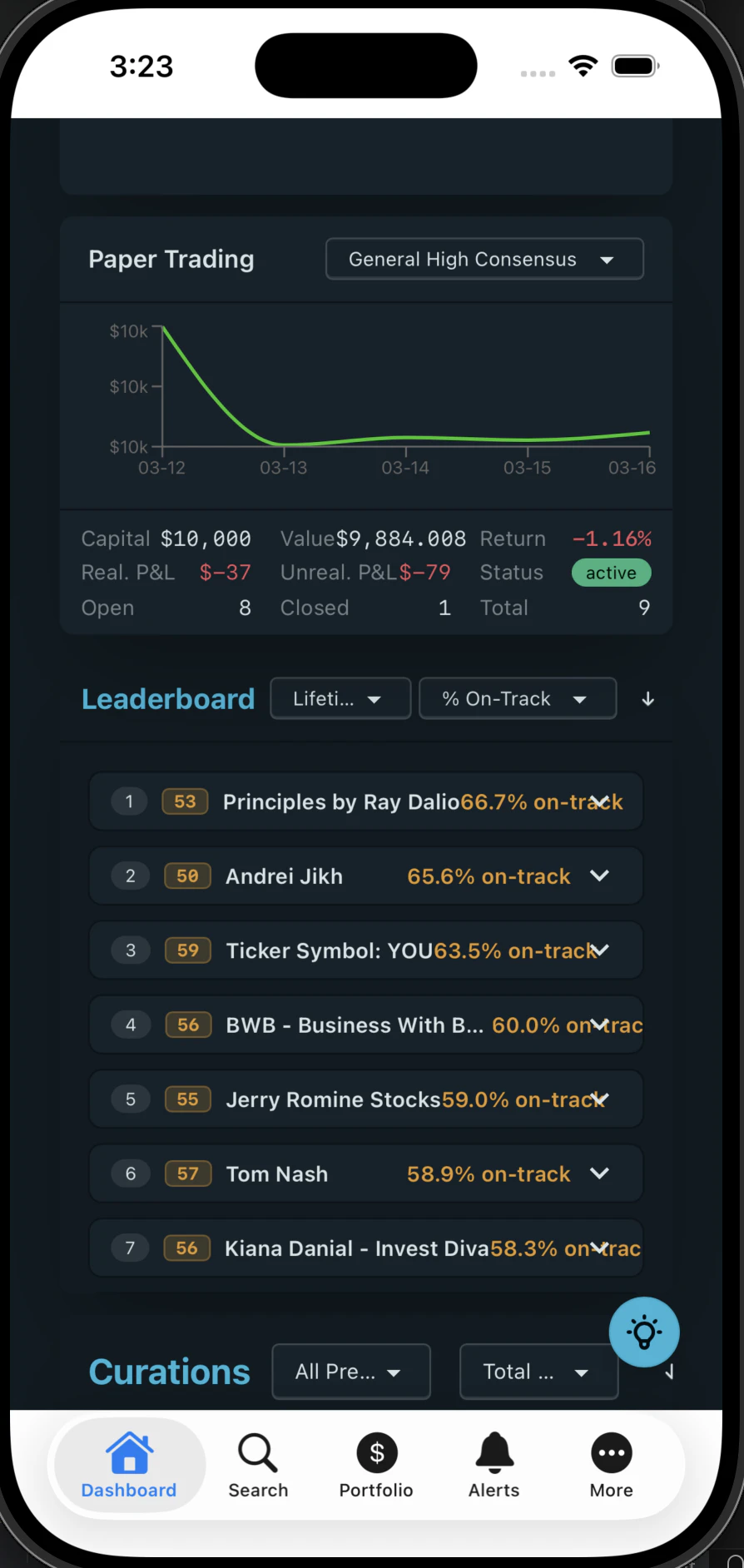
Task: Expand the Andrei Jikh leaderboard row
Action: 599,876
